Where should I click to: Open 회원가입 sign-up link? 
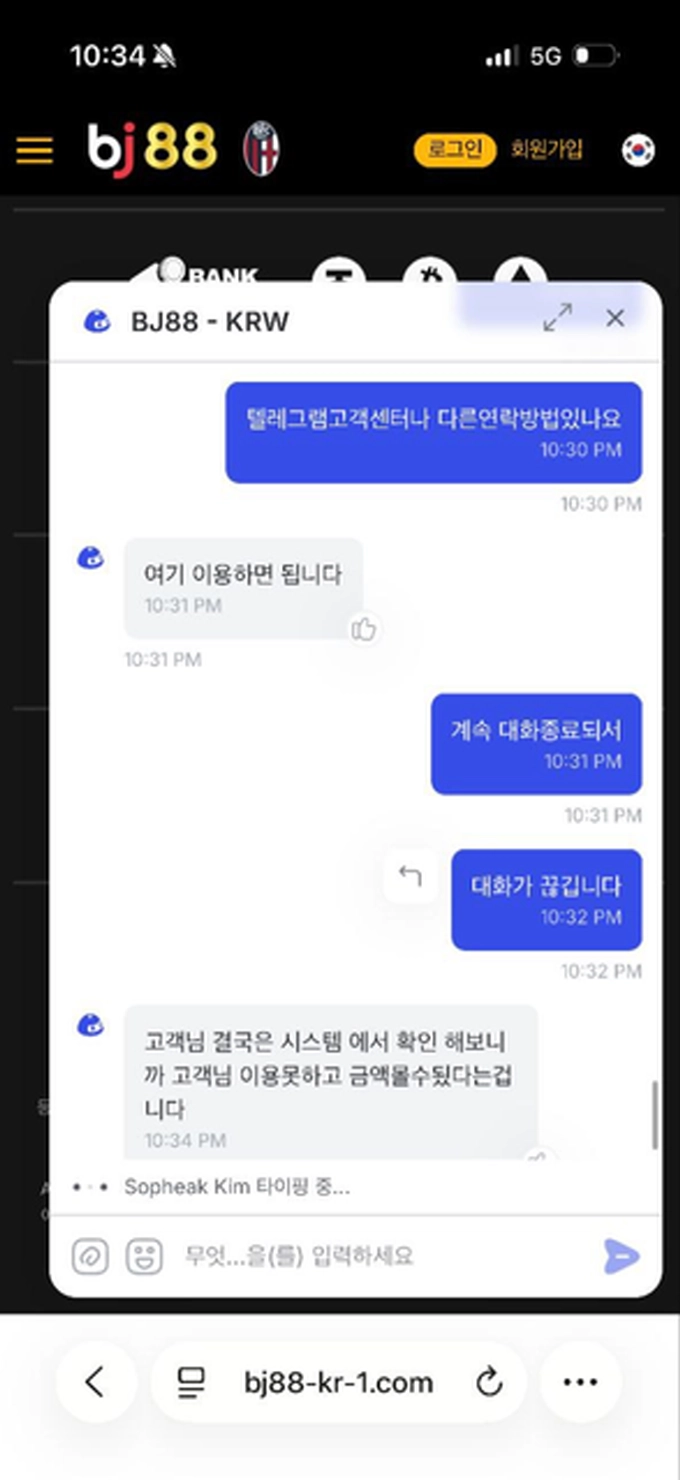pos(546,150)
